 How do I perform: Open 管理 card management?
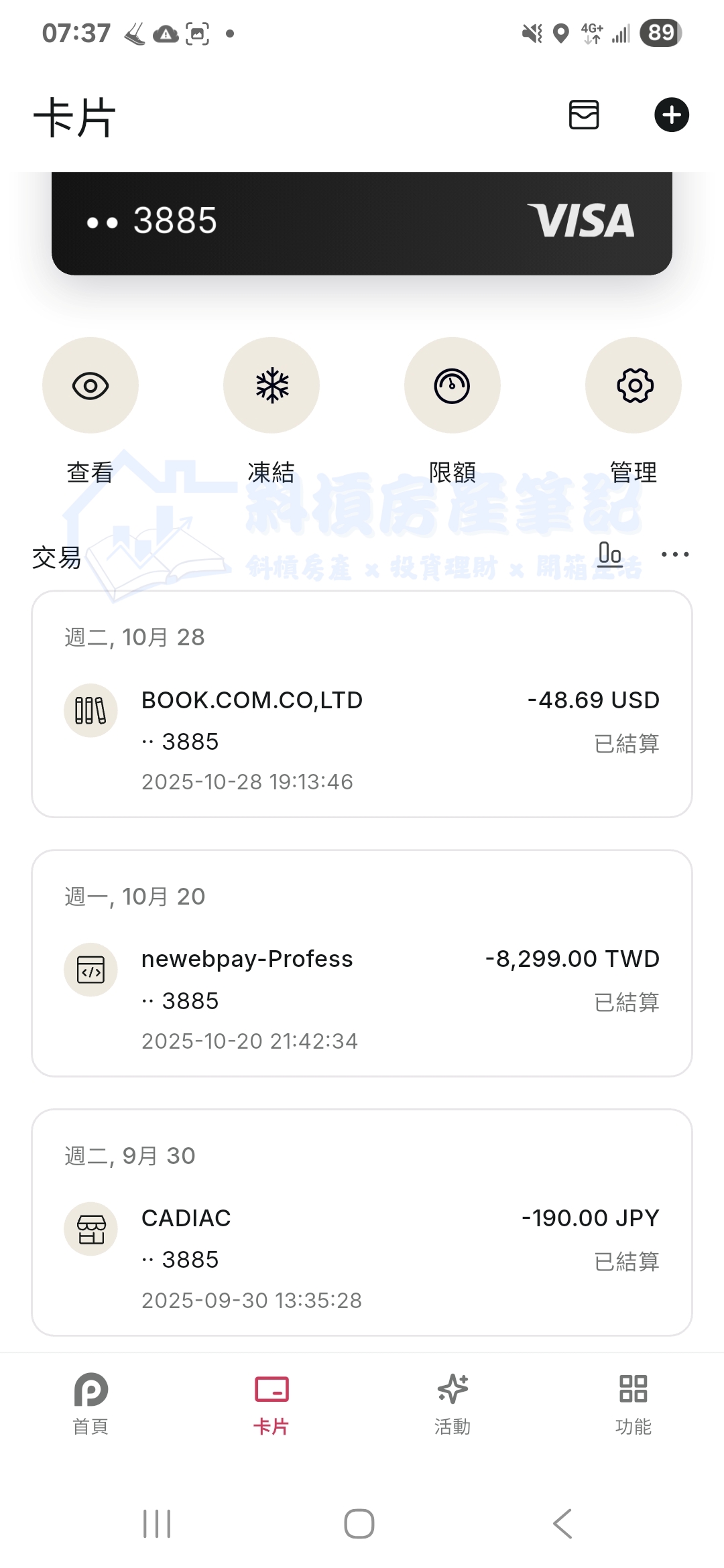point(633,386)
